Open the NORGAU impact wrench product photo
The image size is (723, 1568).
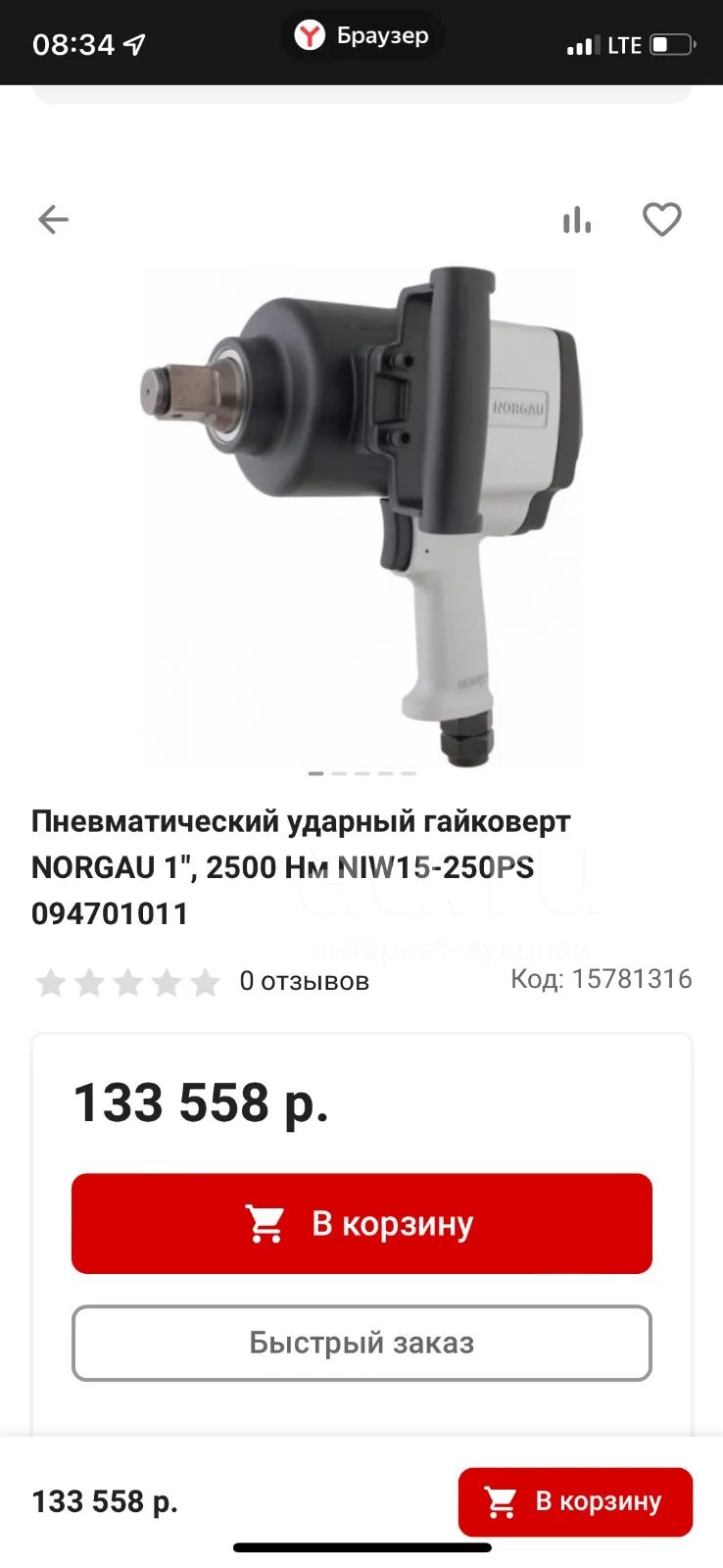pos(361,515)
